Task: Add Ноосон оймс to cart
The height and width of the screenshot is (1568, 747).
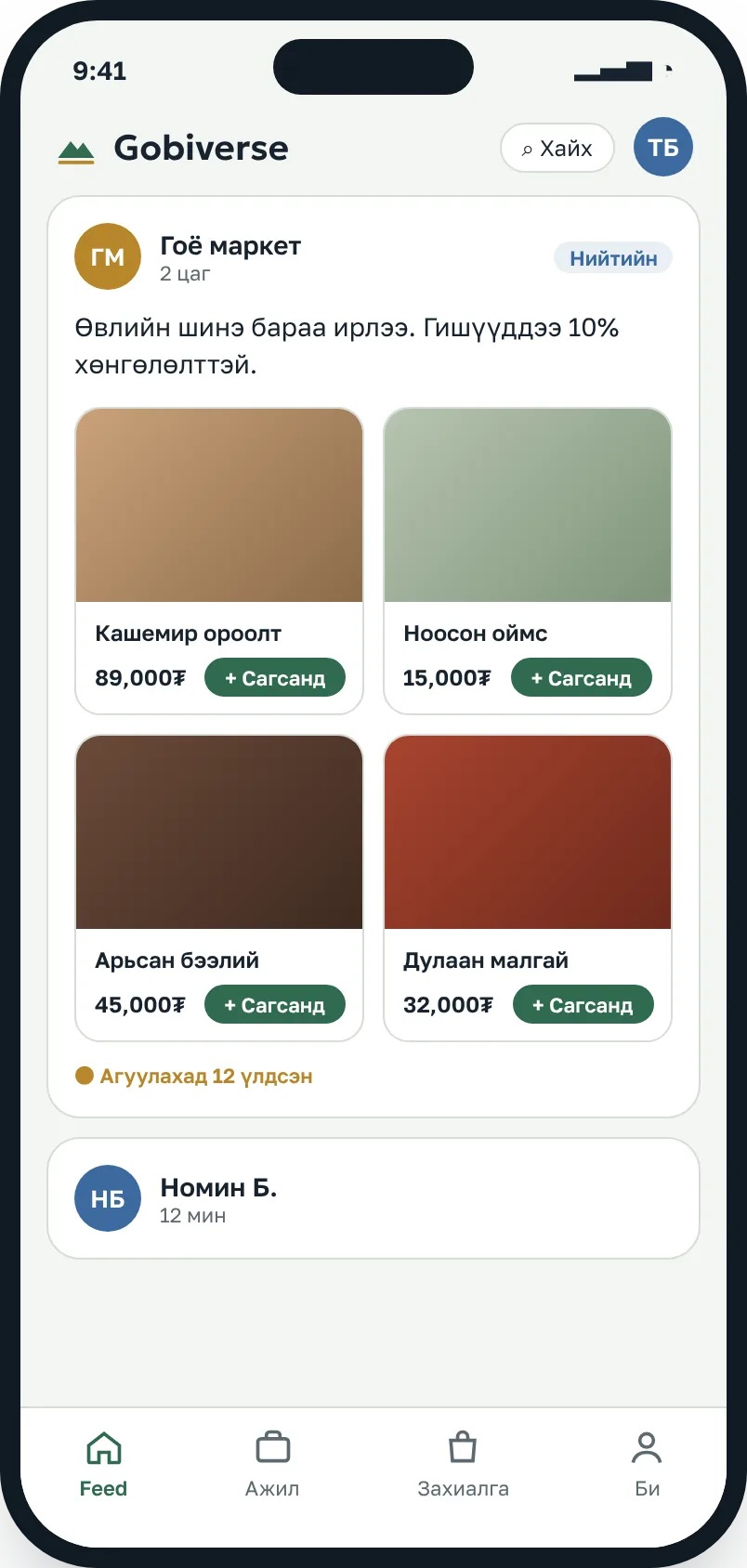Action: (582, 678)
